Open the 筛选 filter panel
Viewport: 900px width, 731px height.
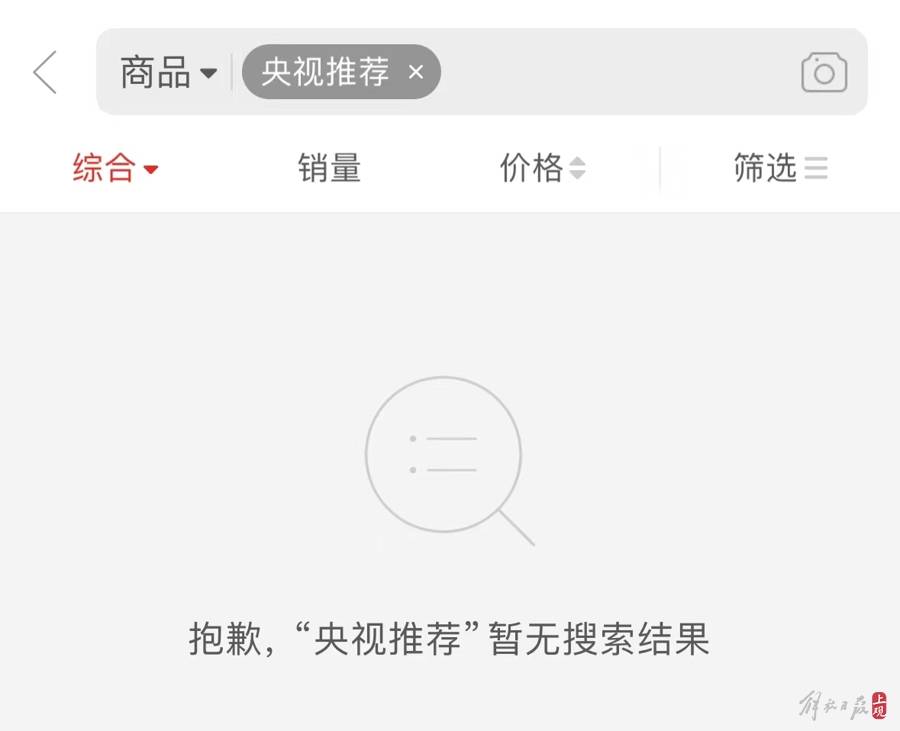pos(780,168)
